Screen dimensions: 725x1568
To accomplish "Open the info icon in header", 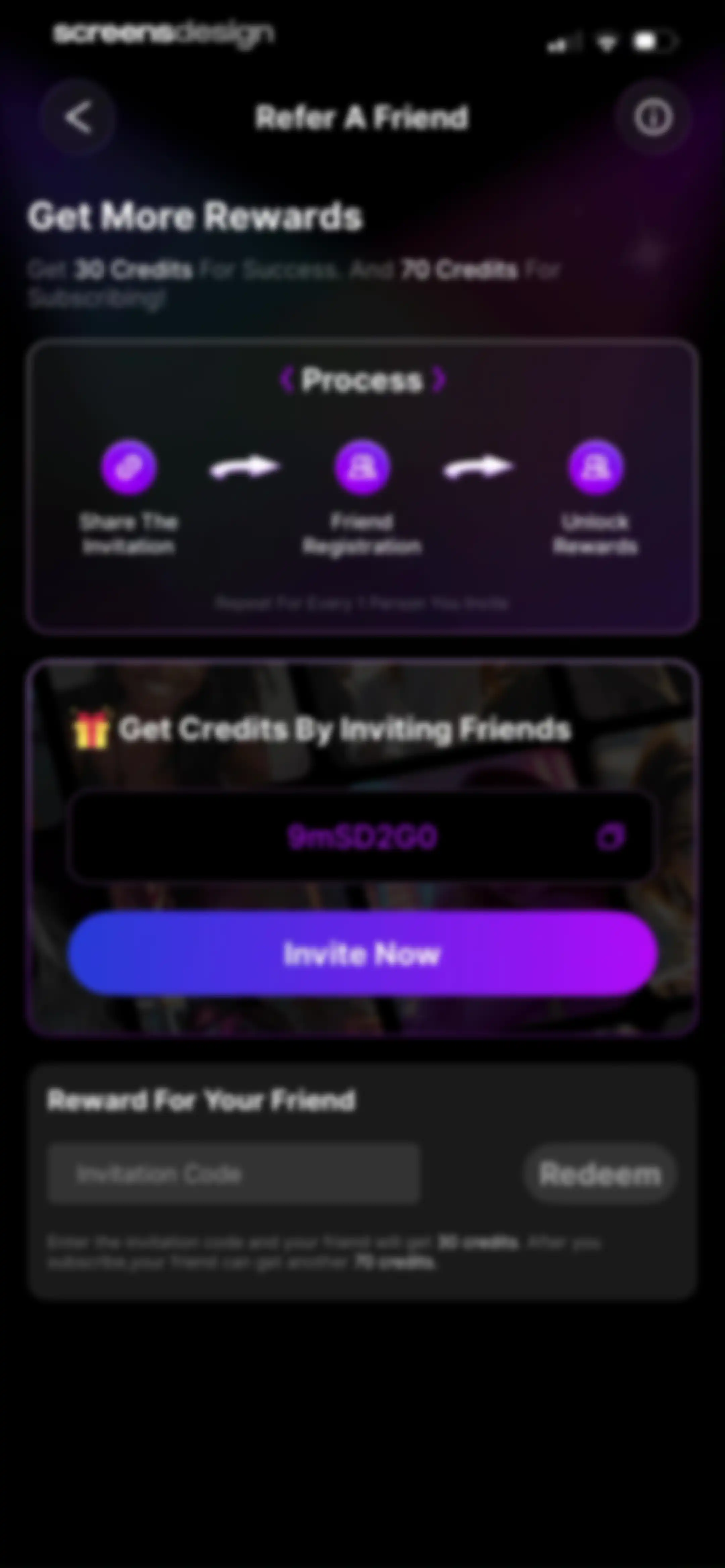I will 653,117.
